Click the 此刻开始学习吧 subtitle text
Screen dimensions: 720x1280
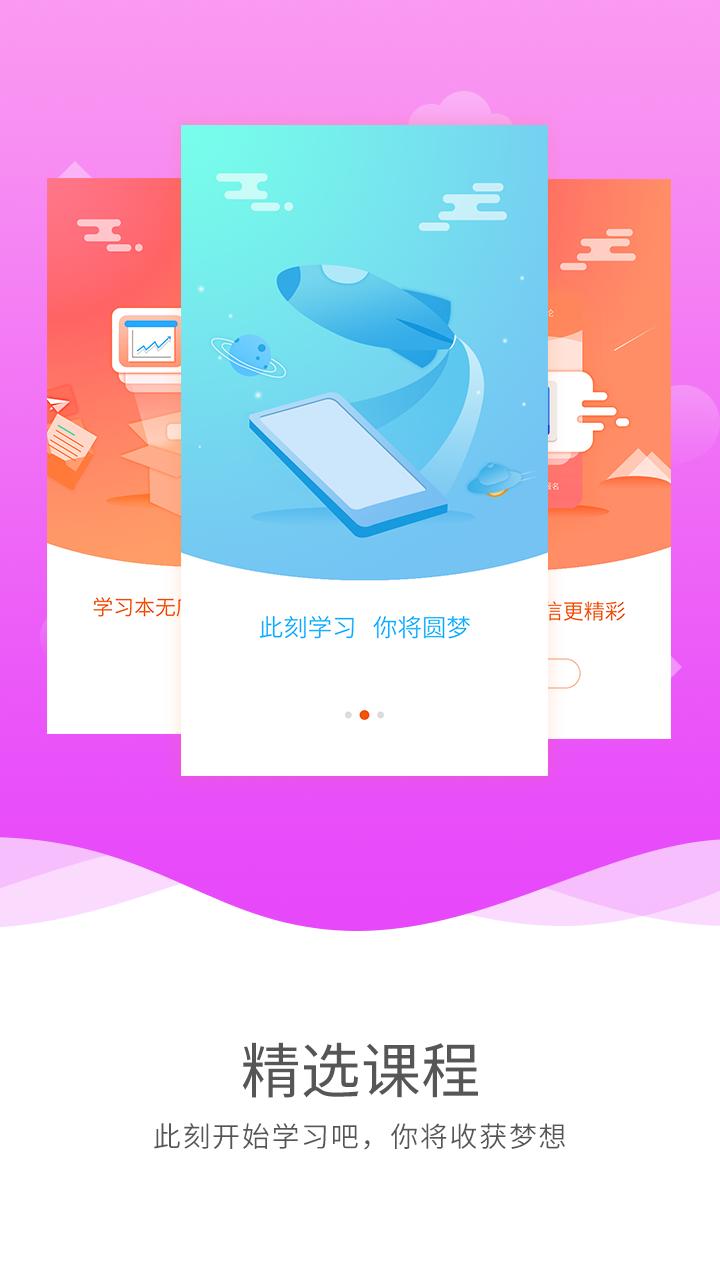click(x=360, y=1135)
